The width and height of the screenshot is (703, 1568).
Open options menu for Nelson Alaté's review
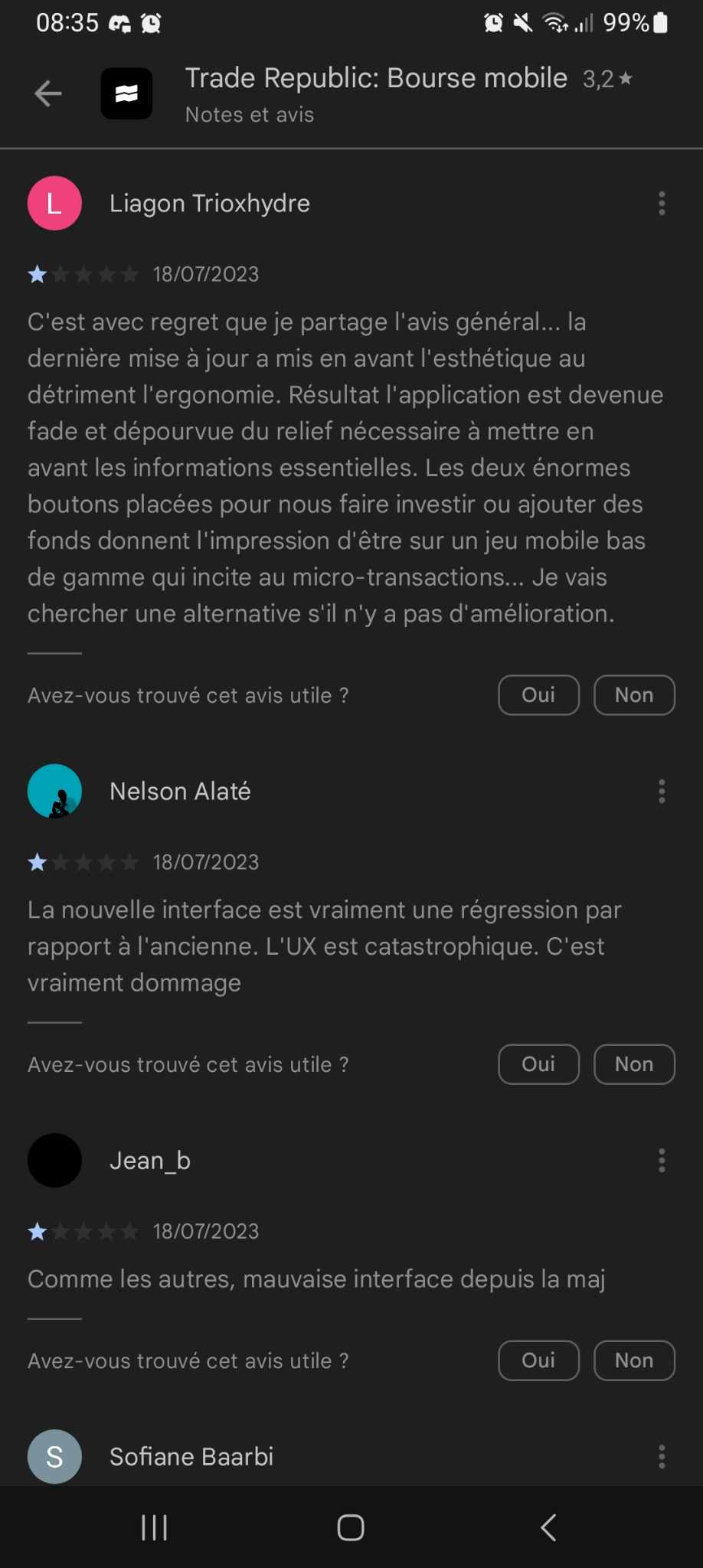click(x=662, y=792)
